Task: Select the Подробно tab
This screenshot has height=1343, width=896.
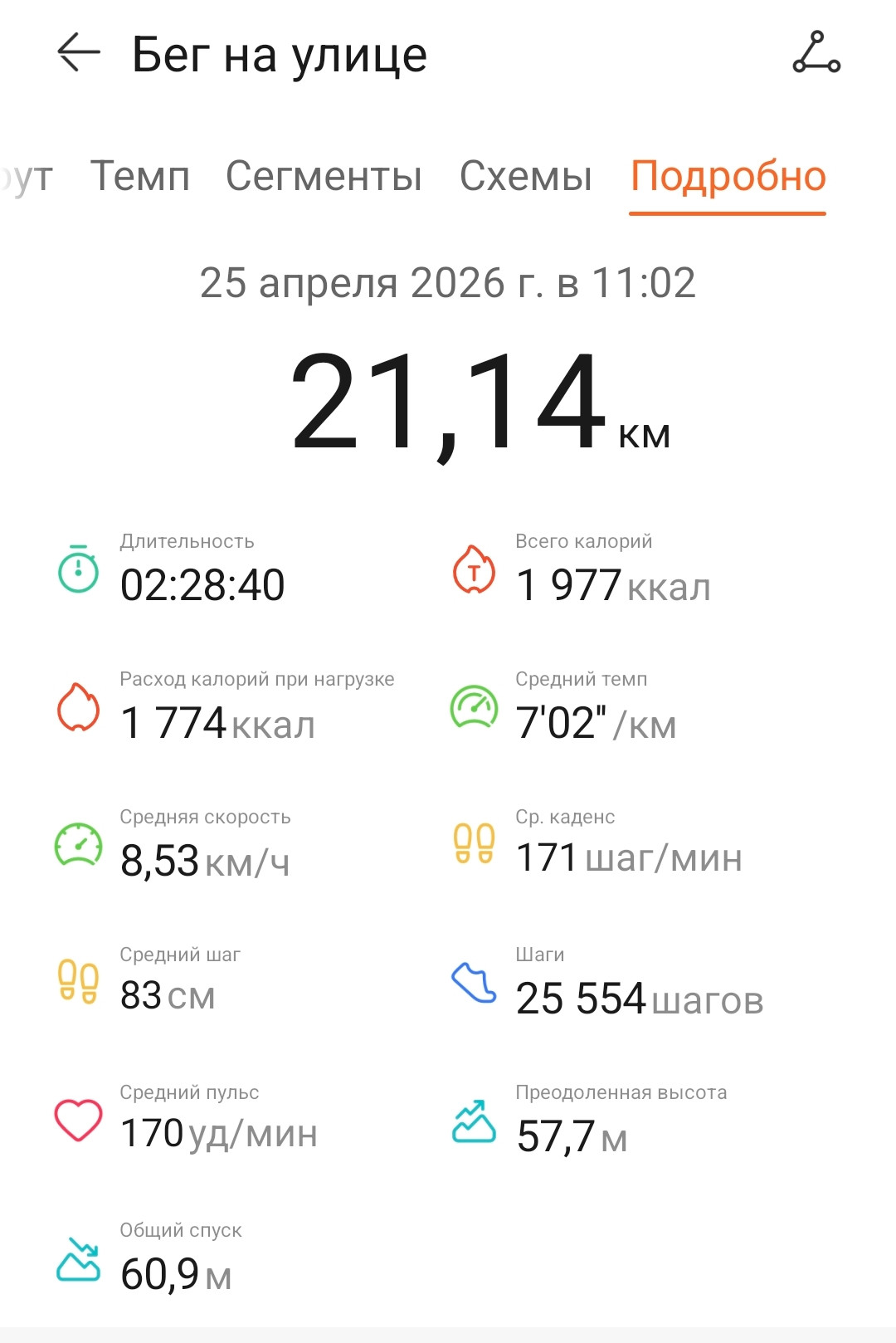Action: (x=728, y=178)
